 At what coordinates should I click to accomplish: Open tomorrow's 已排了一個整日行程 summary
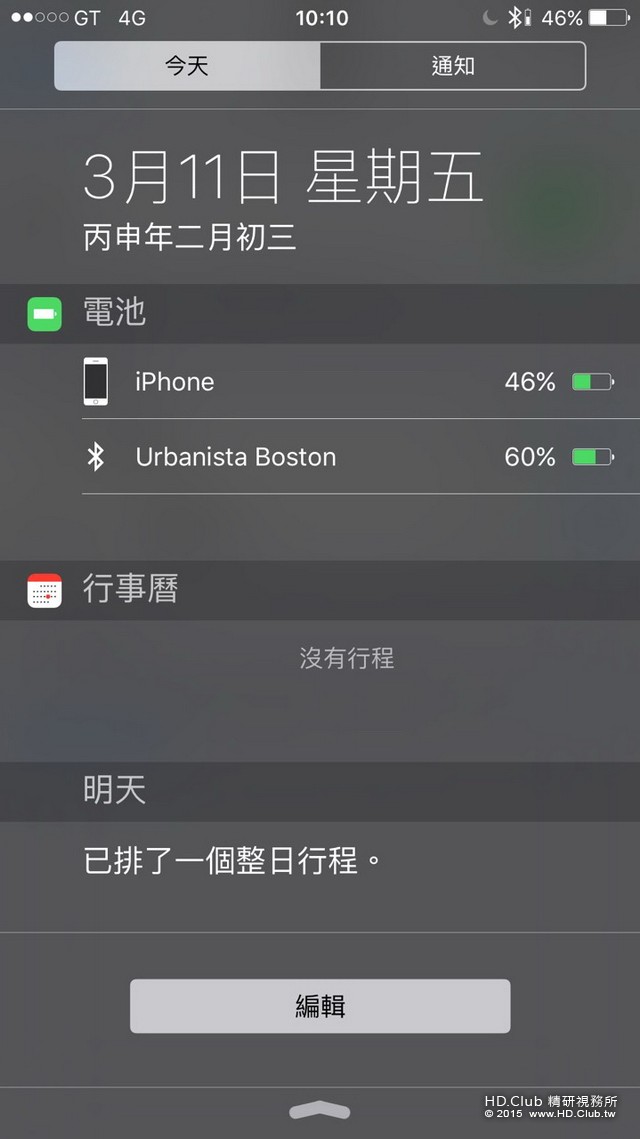coord(232,861)
